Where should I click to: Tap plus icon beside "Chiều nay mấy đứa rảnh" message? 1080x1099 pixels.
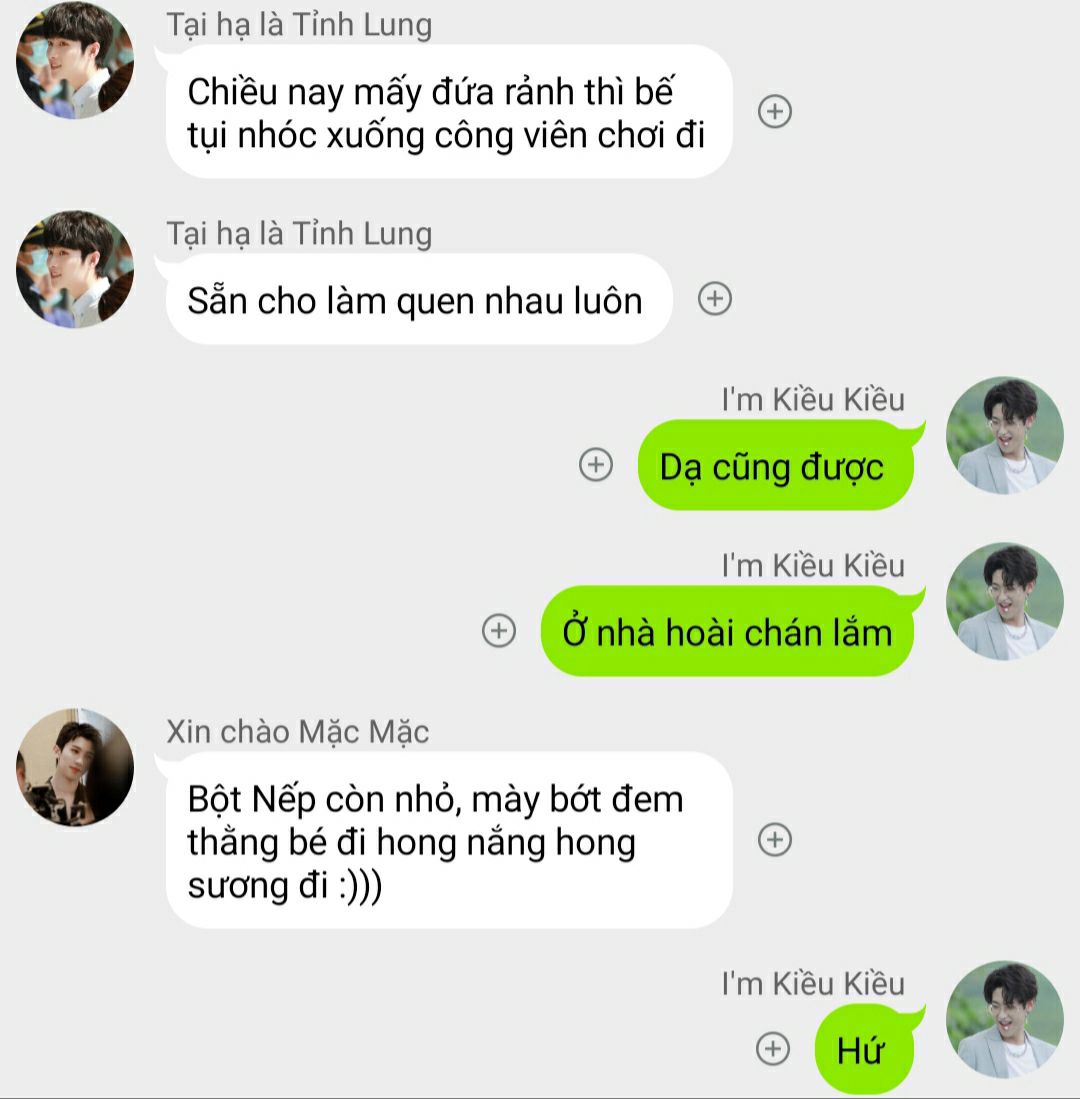[x=775, y=111]
